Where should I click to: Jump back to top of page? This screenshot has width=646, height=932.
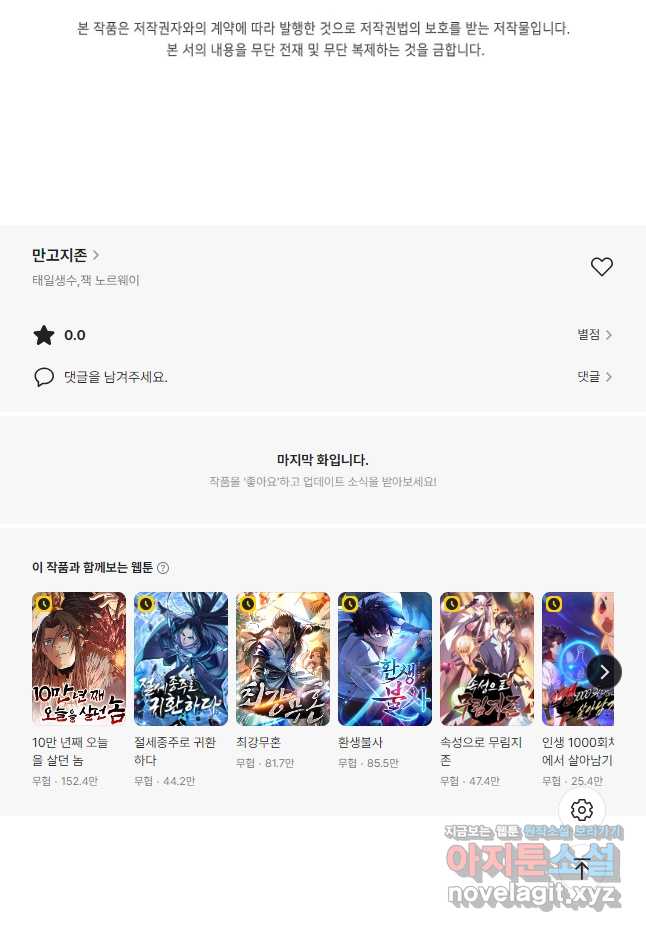582,868
